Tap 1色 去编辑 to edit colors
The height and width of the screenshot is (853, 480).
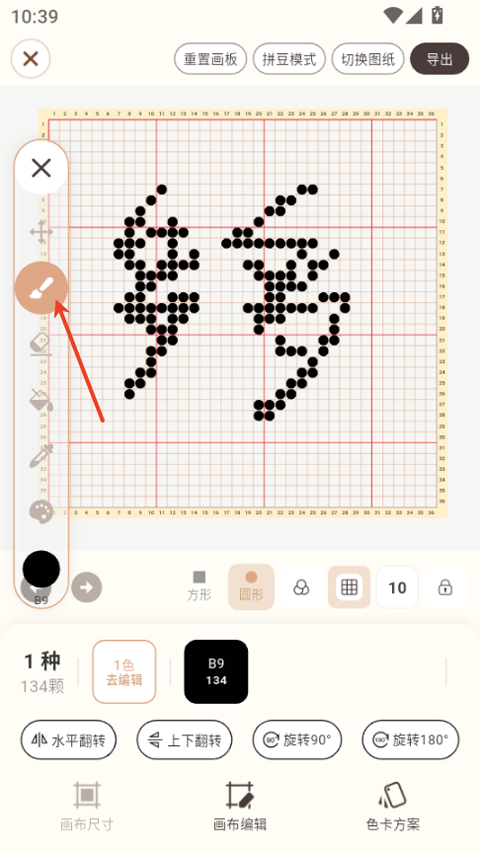(x=124, y=672)
